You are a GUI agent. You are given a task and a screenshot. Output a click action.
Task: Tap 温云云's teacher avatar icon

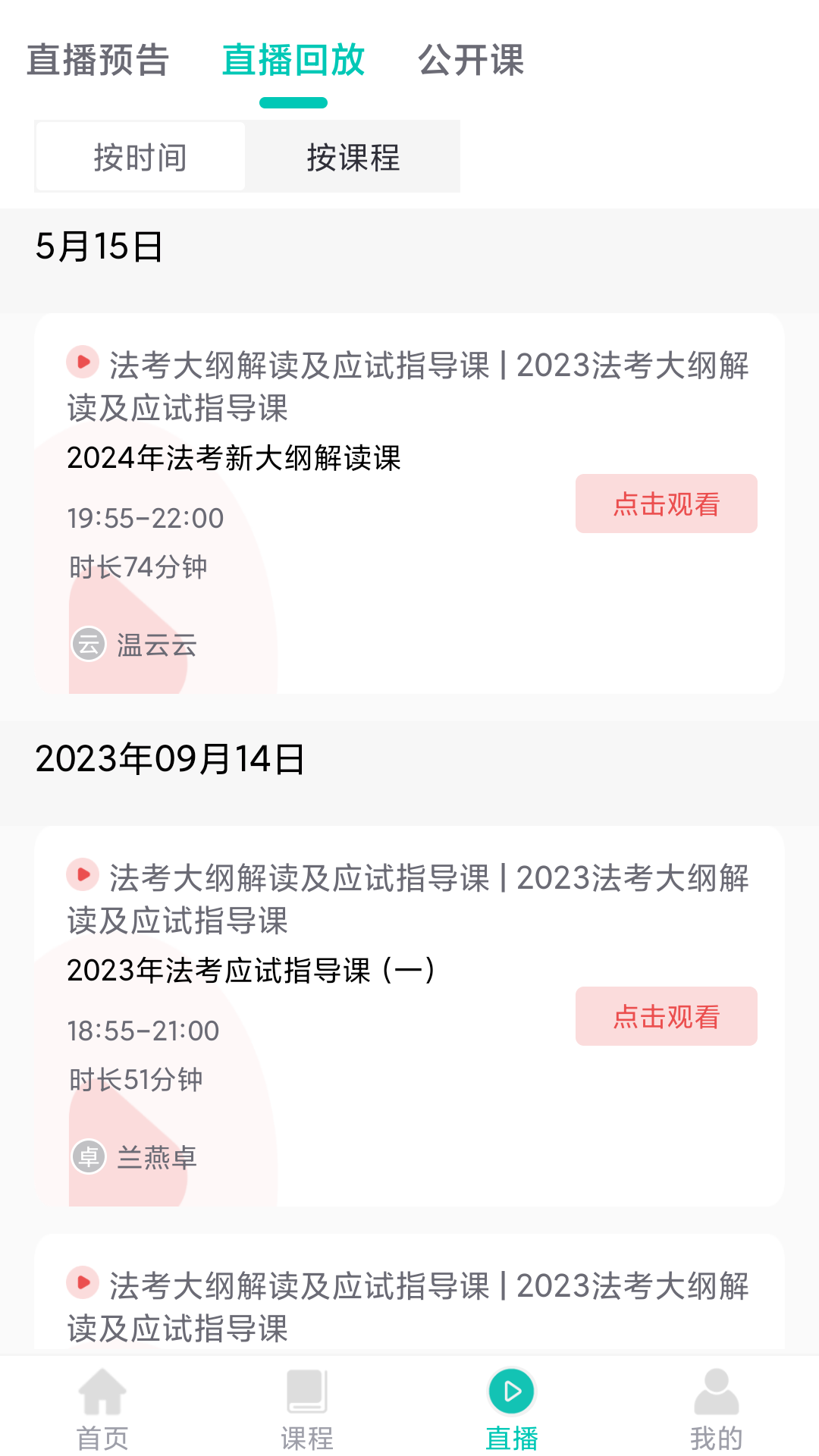pos(89,646)
